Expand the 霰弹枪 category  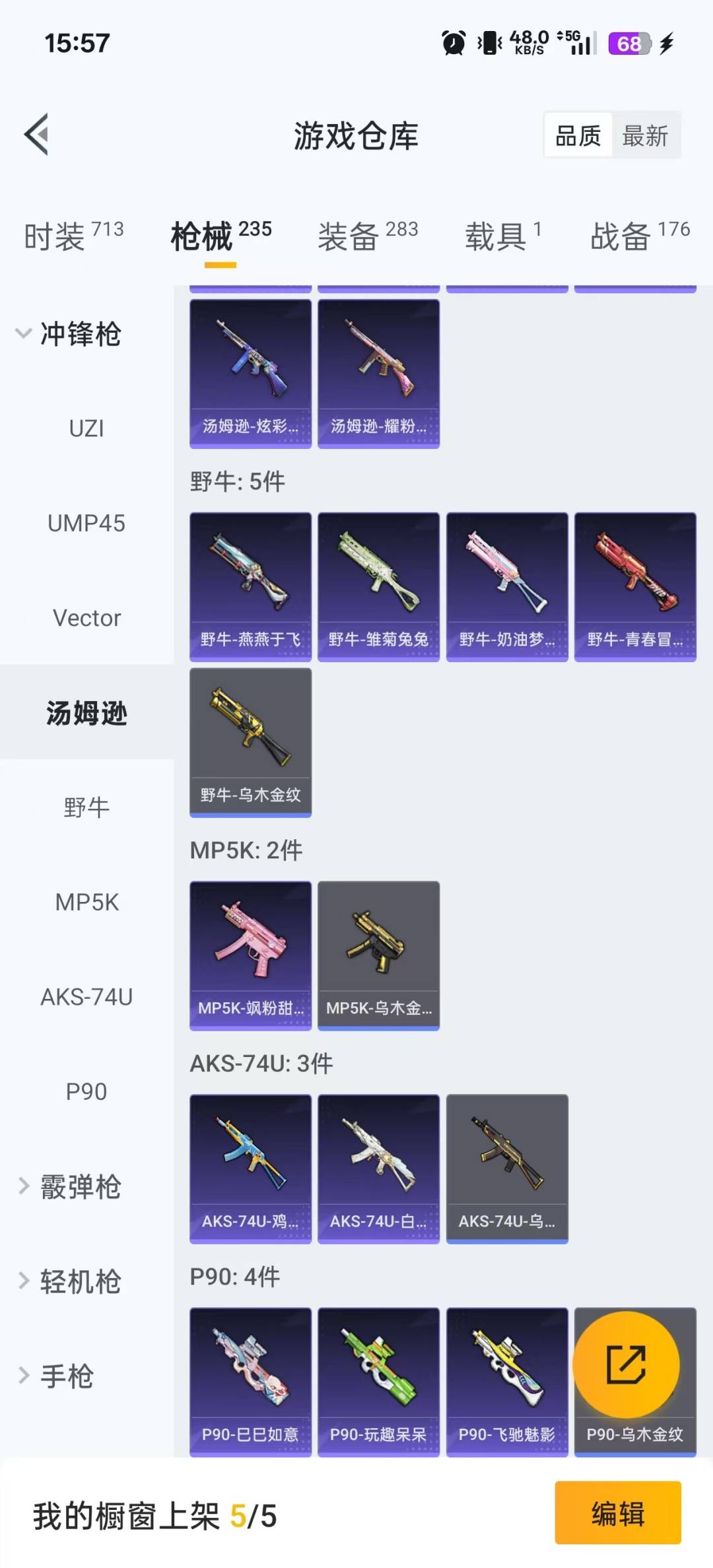pos(69,1186)
